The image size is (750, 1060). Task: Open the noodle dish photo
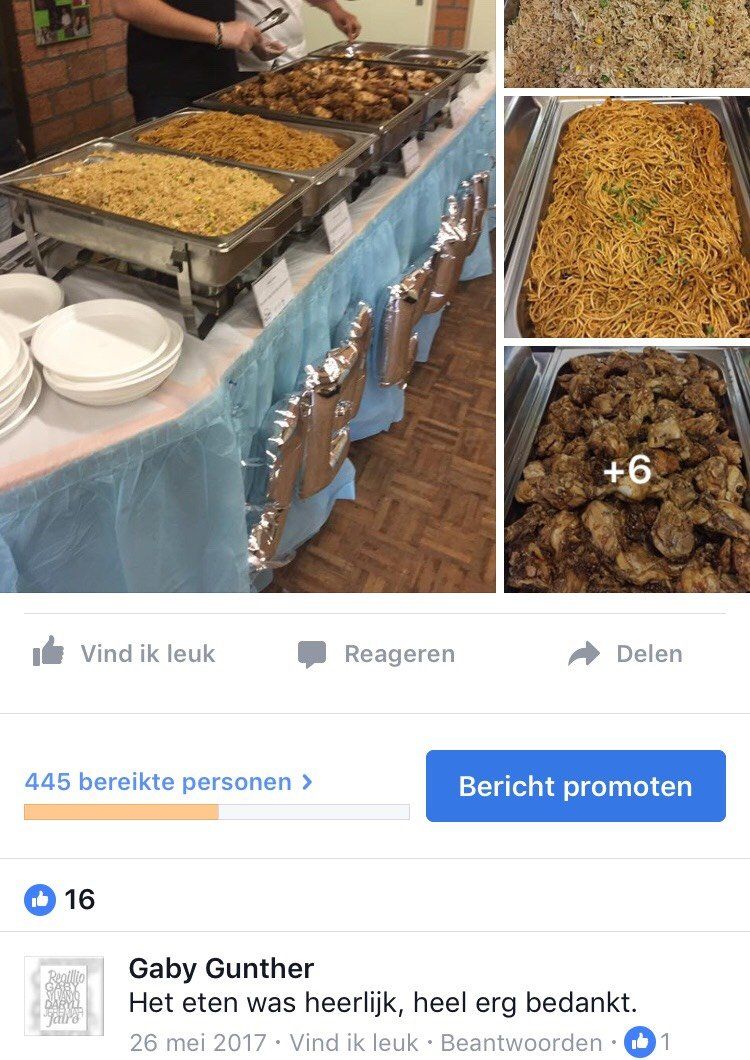pyautogui.click(x=627, y=217)
